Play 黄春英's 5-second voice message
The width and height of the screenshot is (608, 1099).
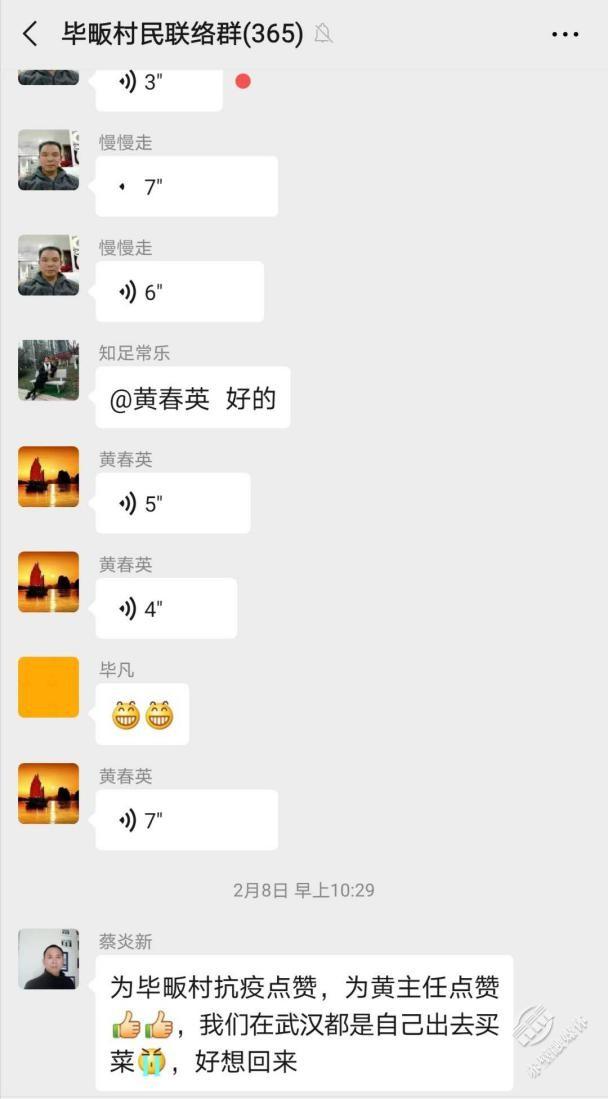coord(172,503)
